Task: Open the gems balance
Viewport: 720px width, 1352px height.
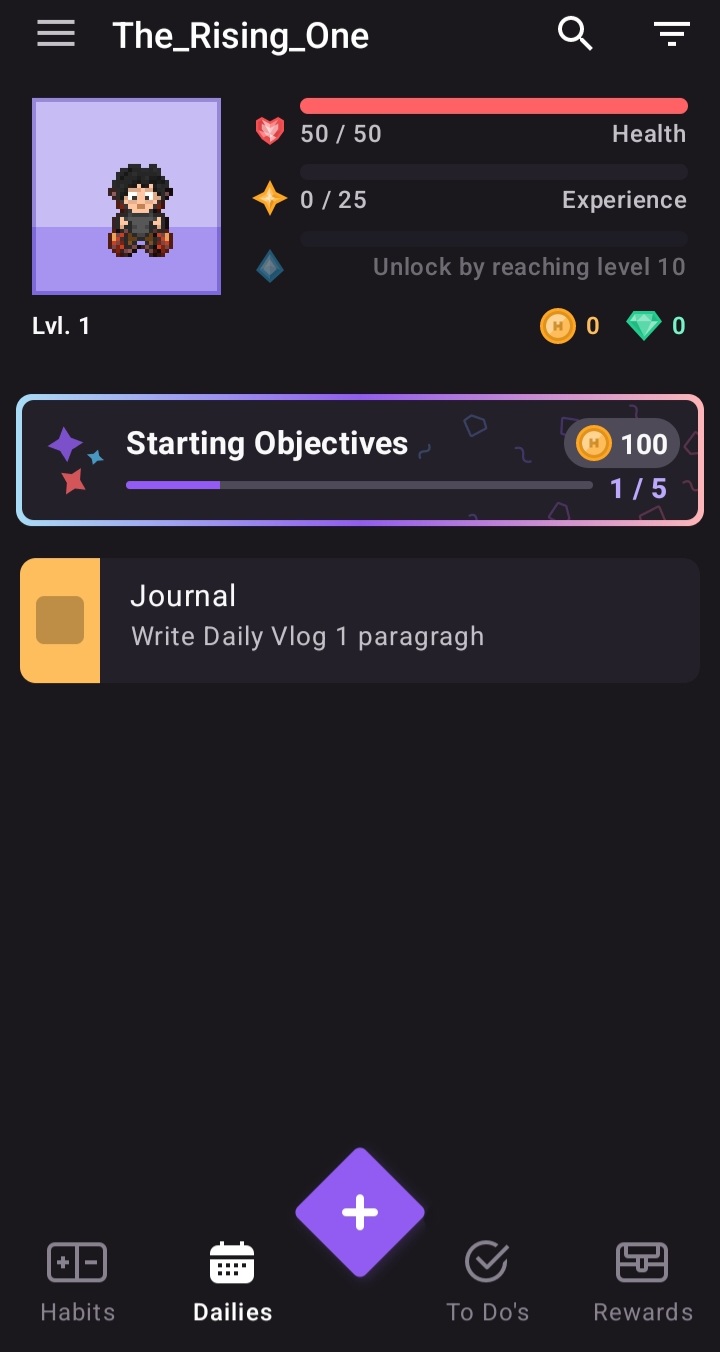Action: point(657,325)
